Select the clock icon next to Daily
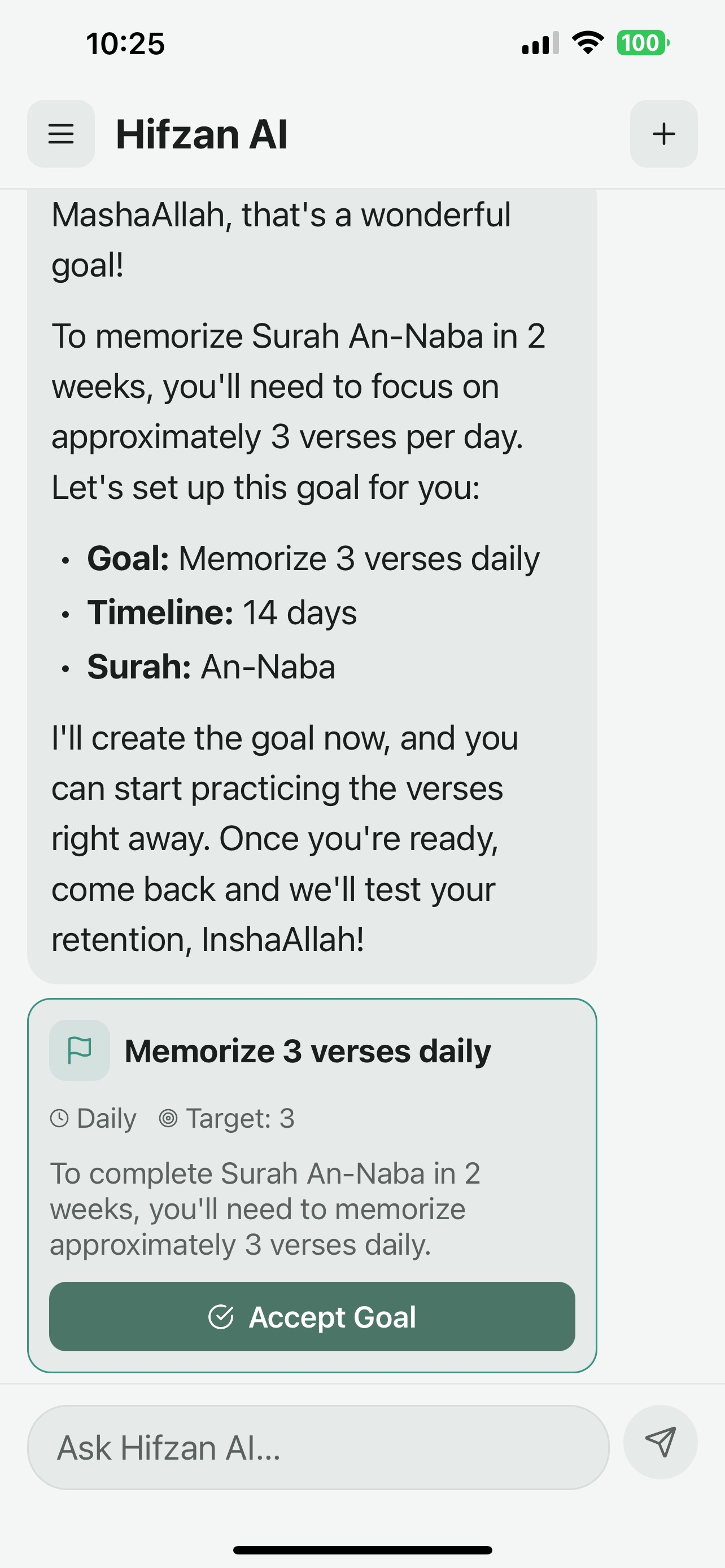Viewport: 725px width, 1568px height. click(59, 1119)
